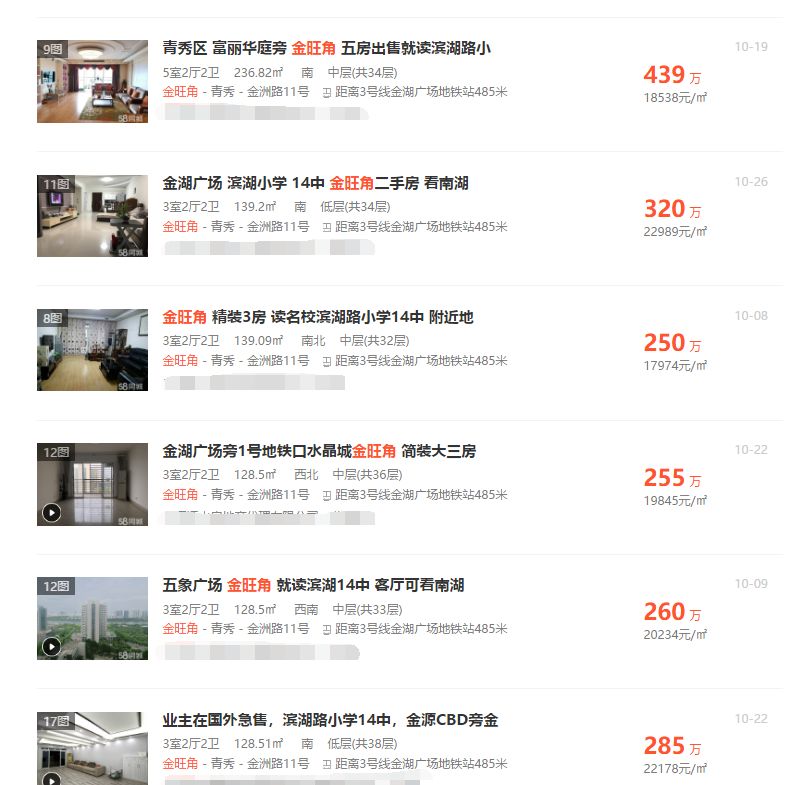The height and width of the screenshot is (785, 797).
Task: View the 11图 photo thumbnail of the 320万 listing
Action: point(92,215)
